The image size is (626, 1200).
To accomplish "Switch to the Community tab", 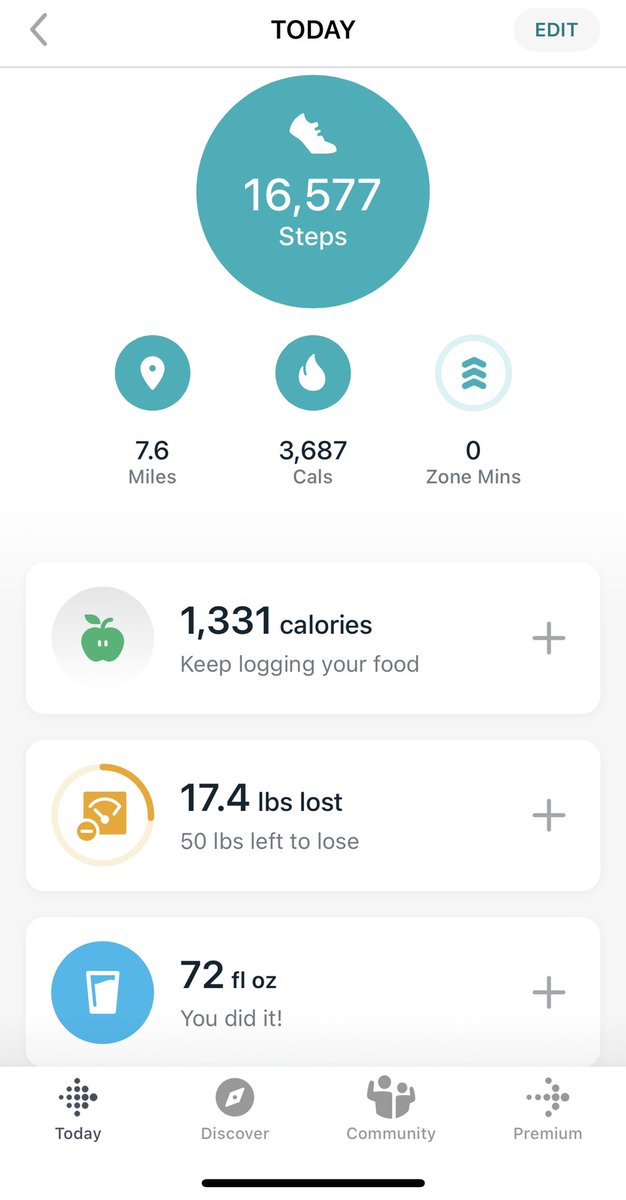I will pos(391,1110).
